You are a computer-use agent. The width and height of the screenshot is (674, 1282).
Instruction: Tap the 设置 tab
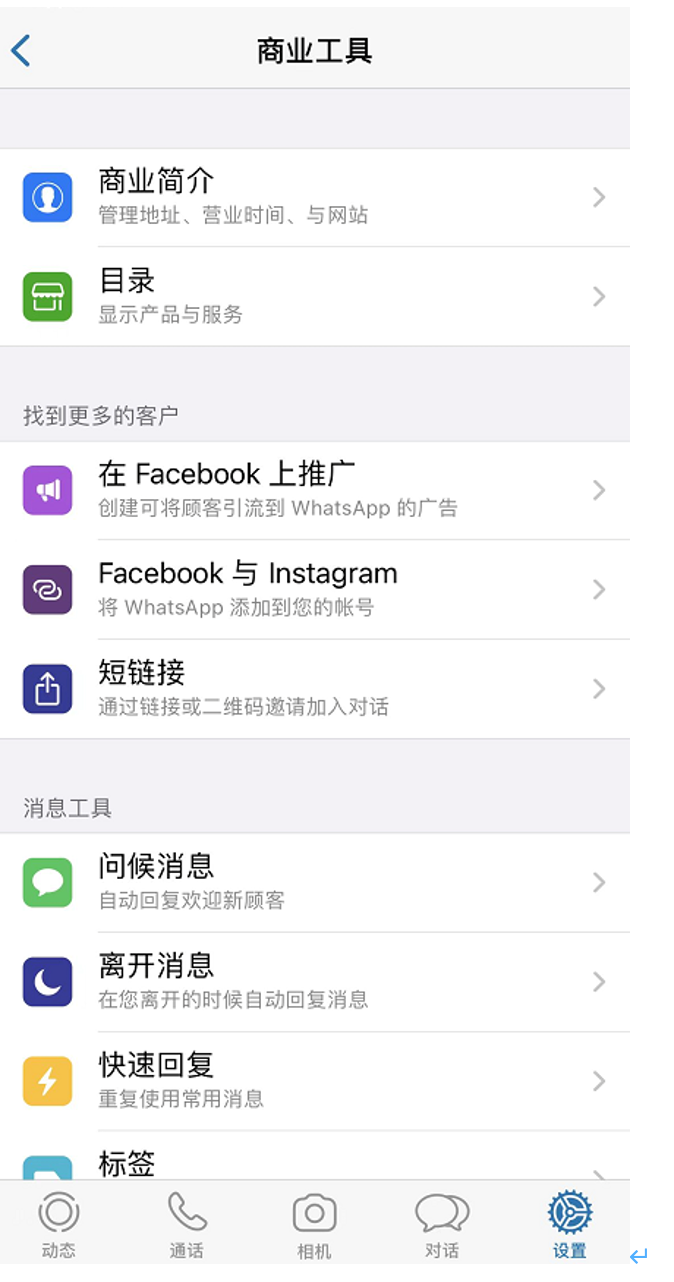pyautogui.click(x=569, y=1226)
